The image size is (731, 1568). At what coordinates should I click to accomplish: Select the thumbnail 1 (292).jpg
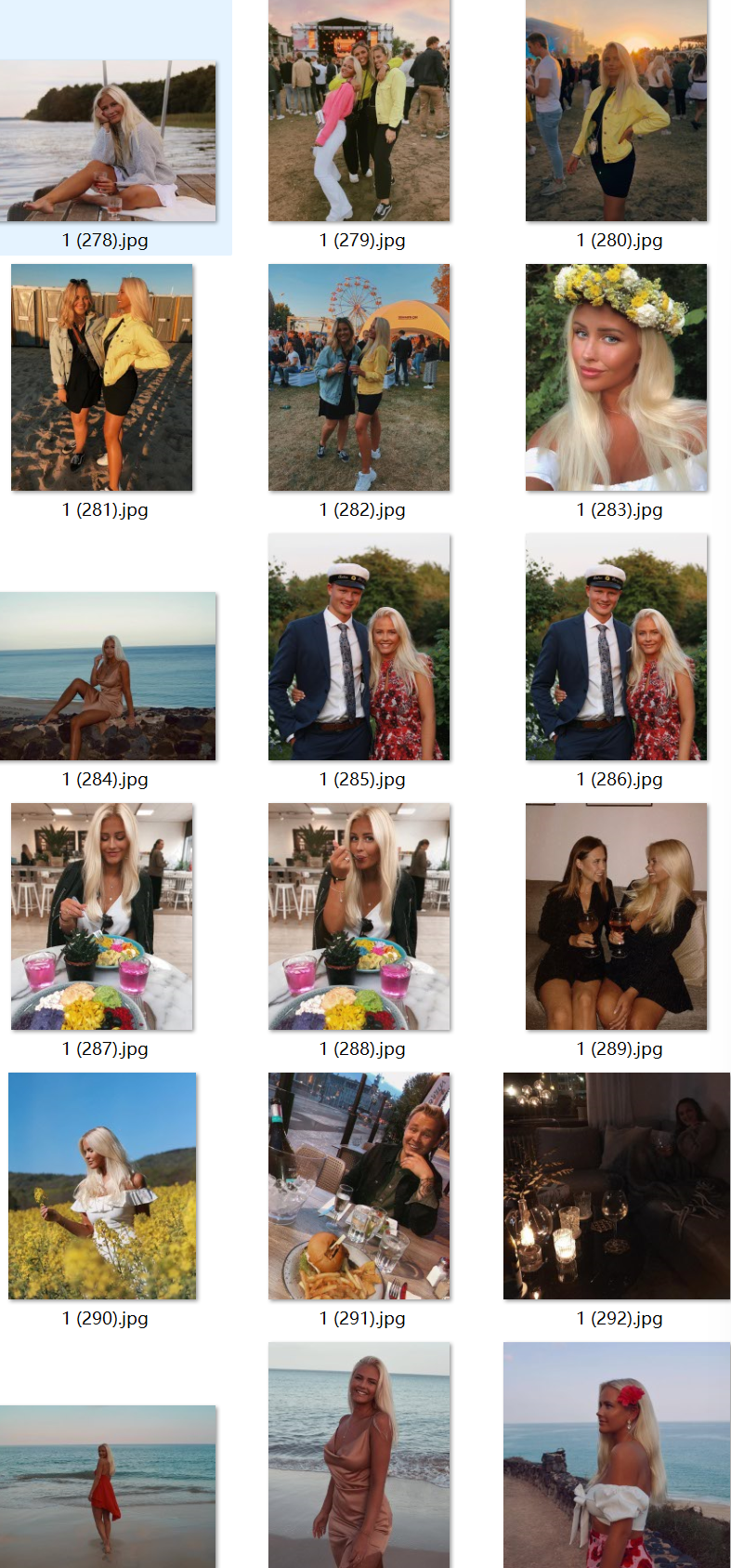click(x=616, y=1186)
